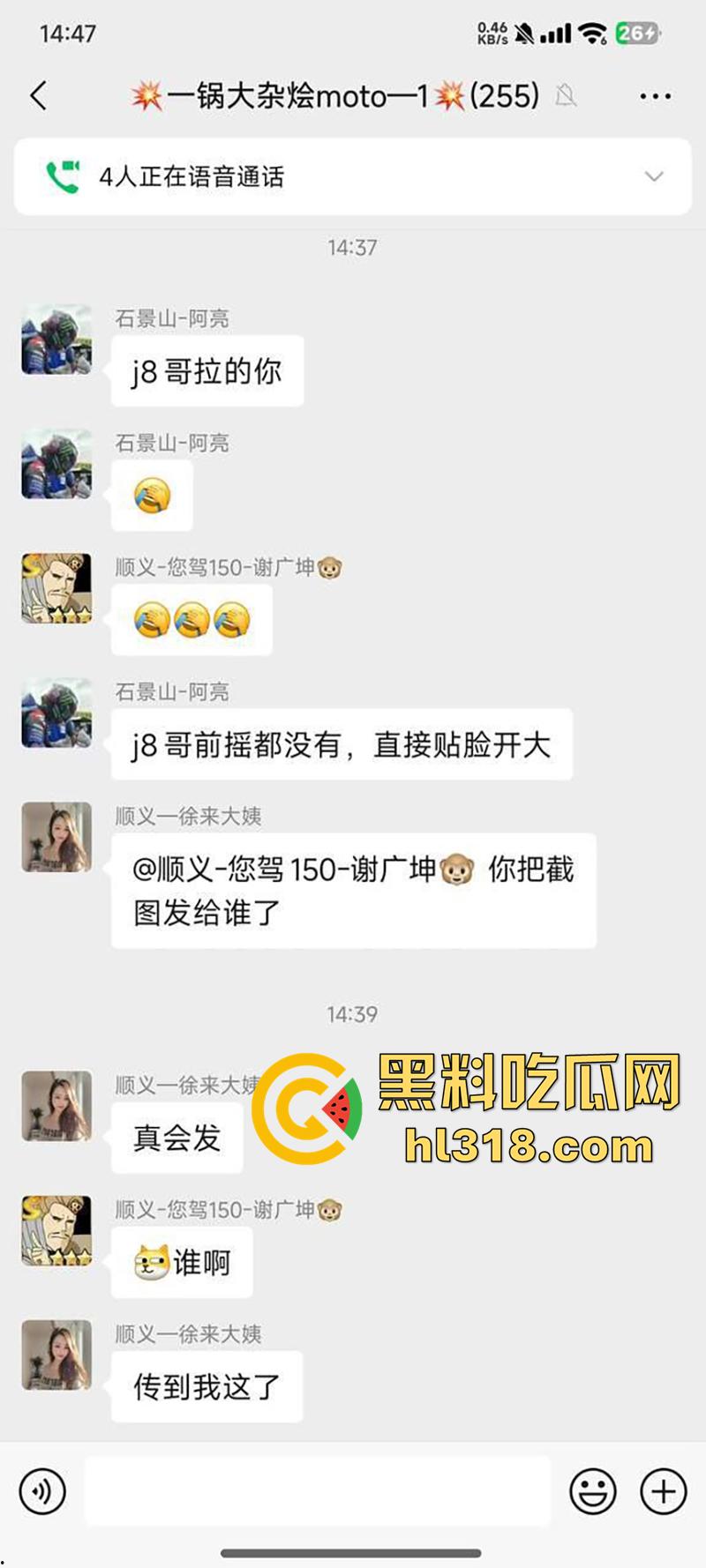Switch to voice message input
This screenshot has width=706, height=1568.
coord(42,1491)
